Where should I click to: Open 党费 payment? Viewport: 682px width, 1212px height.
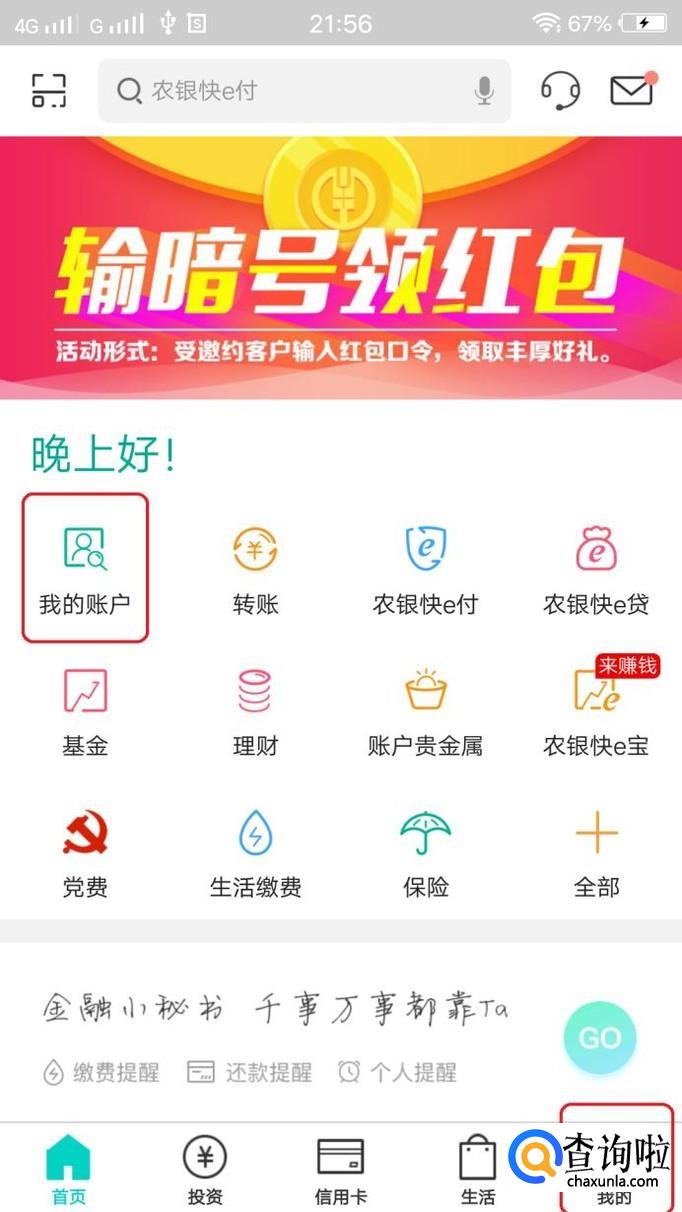(x=85, y=853)
